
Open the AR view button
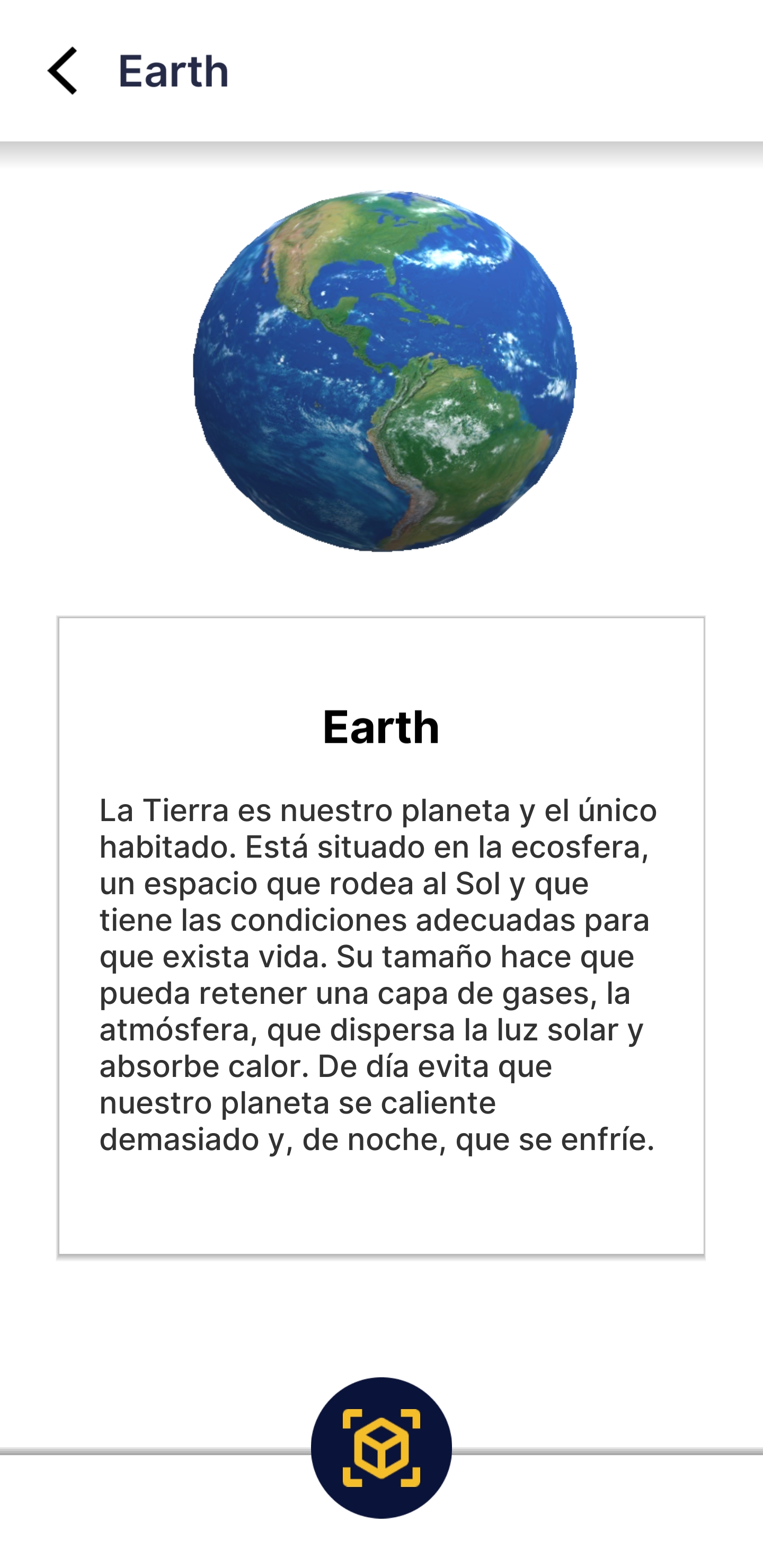pyautogui.click(x=381, y=1447)
